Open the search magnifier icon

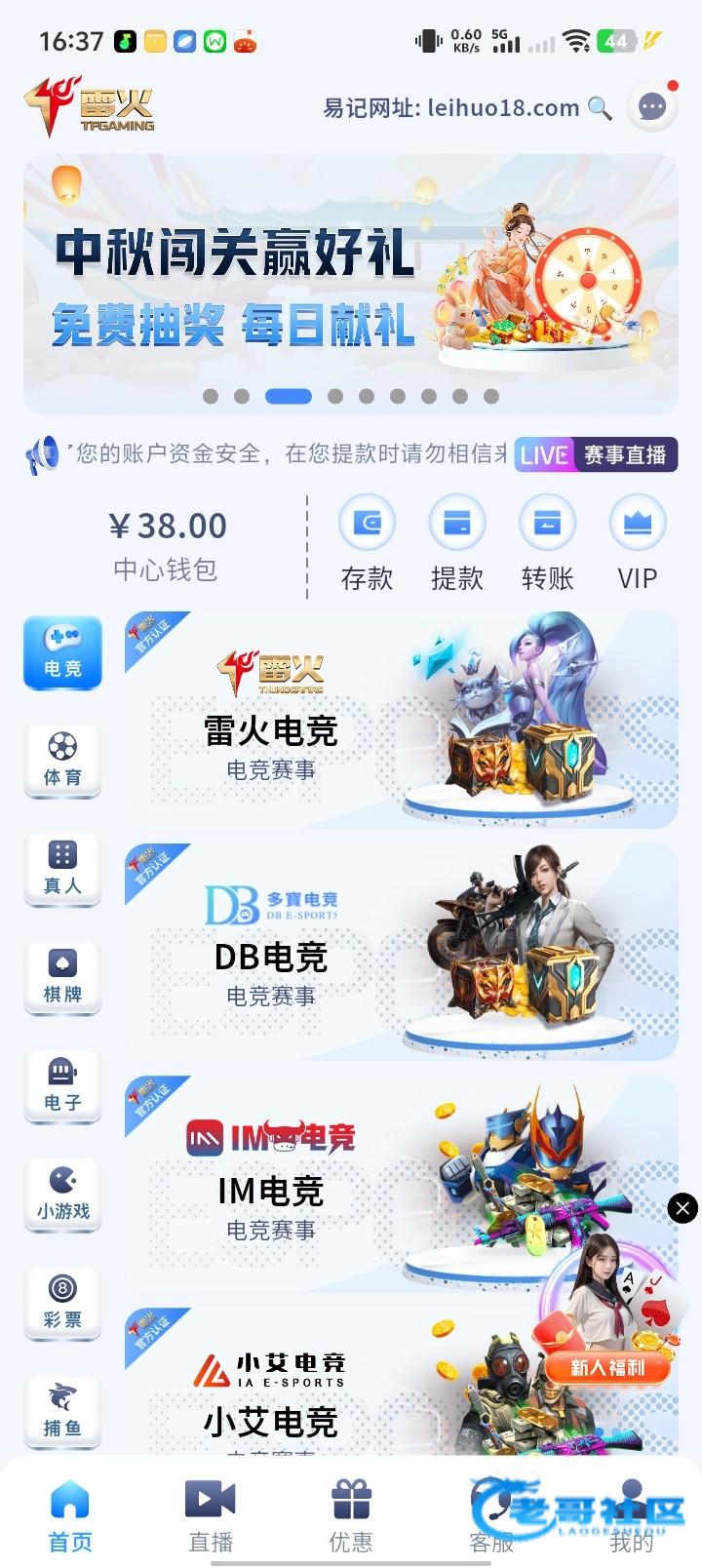click(x=601, y=108)
